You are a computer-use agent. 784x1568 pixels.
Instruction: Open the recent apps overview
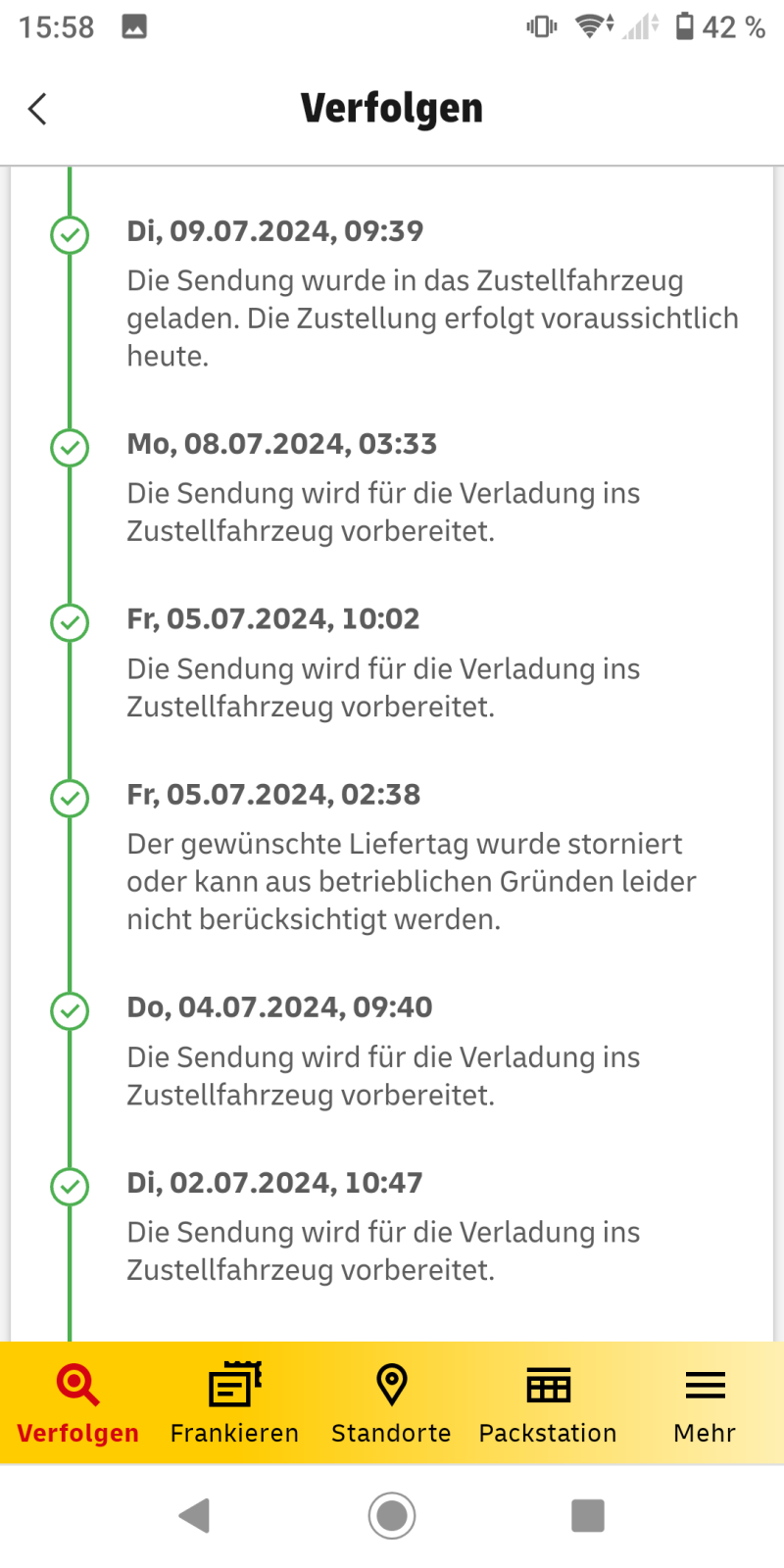coord(588,1515)
